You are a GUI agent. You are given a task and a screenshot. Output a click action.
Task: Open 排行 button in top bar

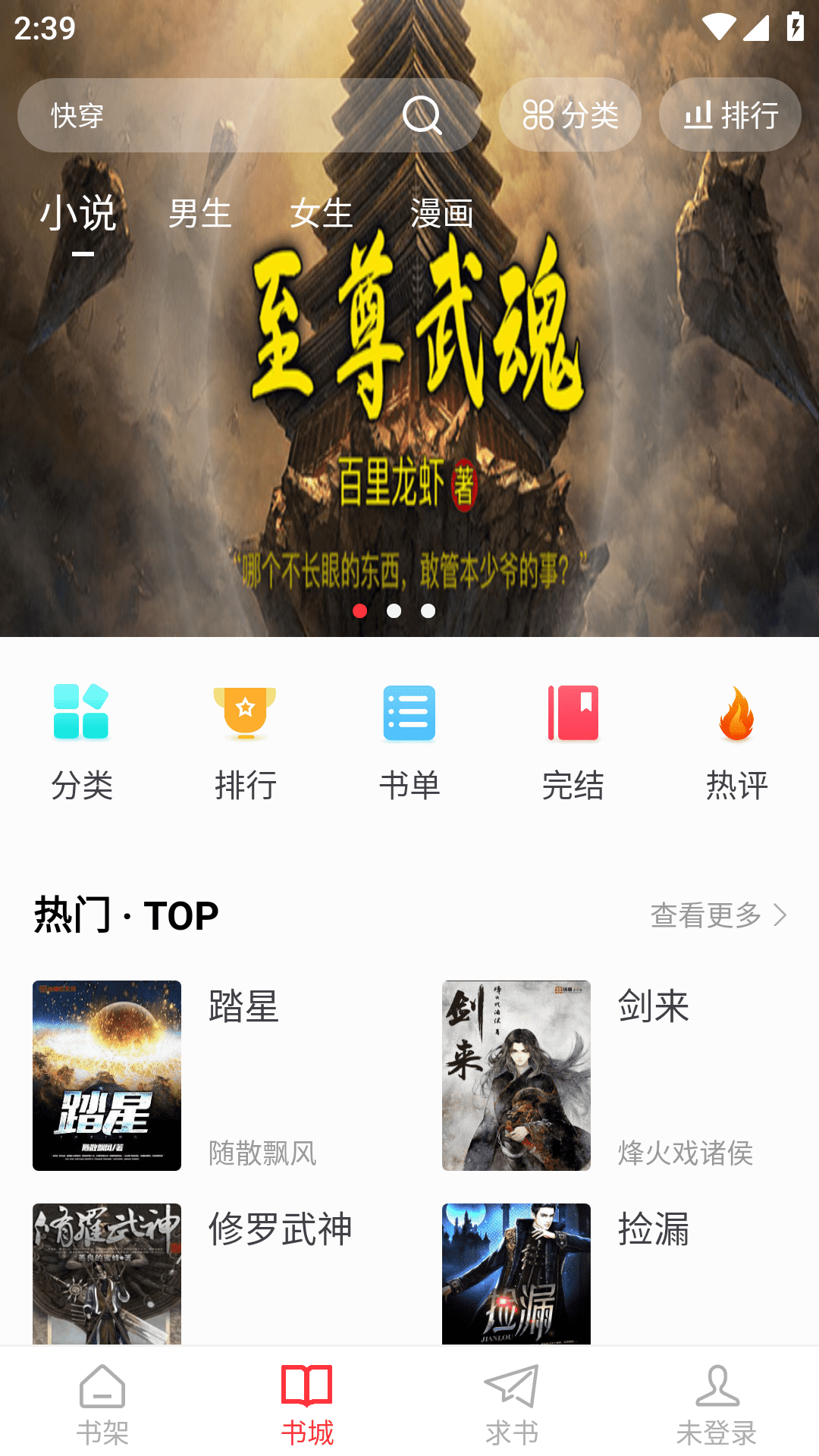point(730,115)
